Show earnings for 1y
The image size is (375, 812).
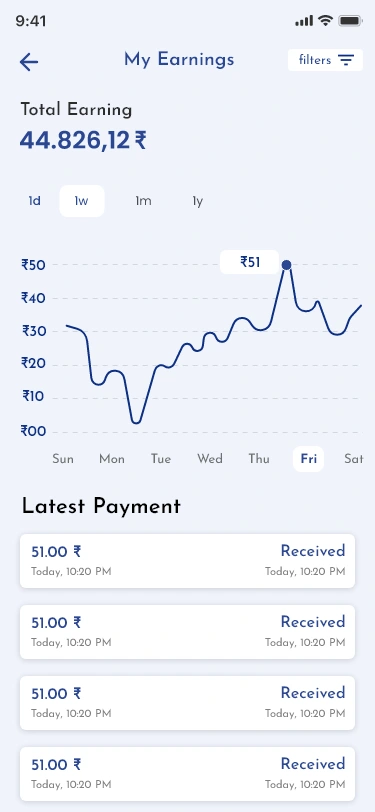coord(198,201)
